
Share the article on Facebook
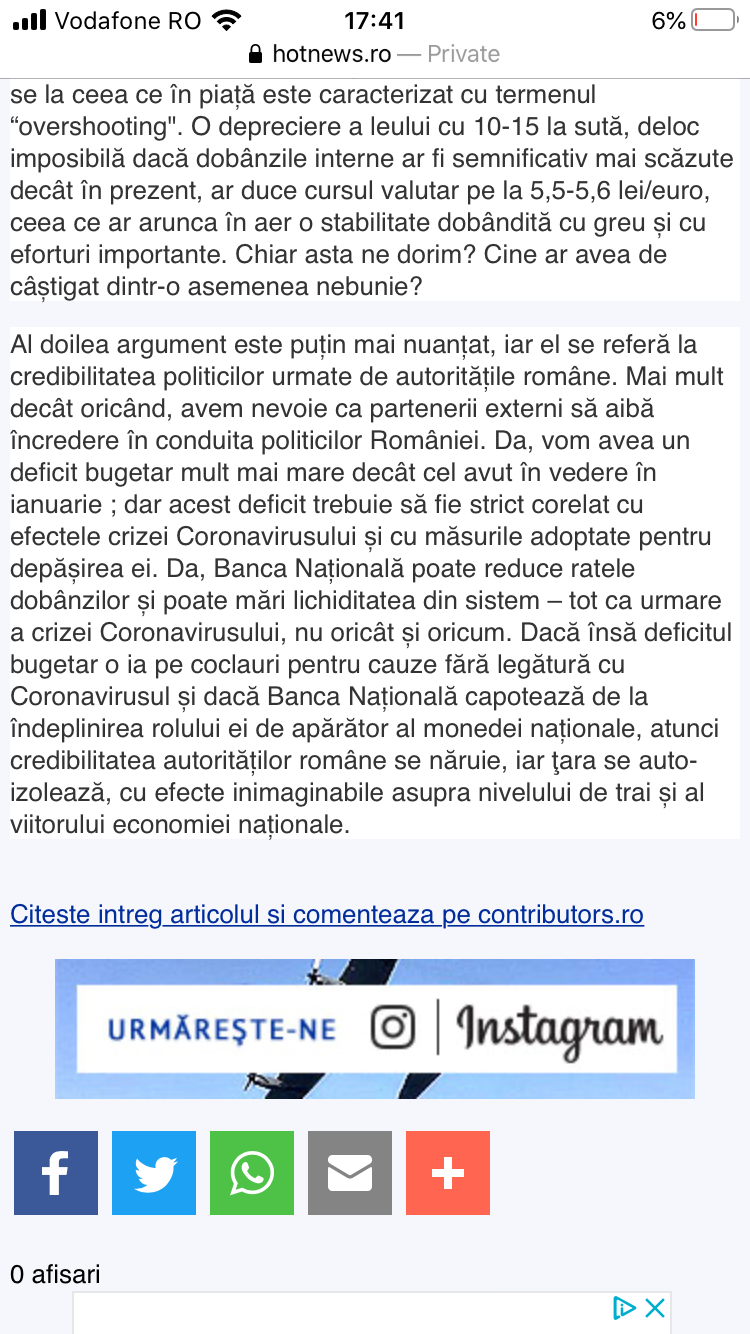[56, 1173]
